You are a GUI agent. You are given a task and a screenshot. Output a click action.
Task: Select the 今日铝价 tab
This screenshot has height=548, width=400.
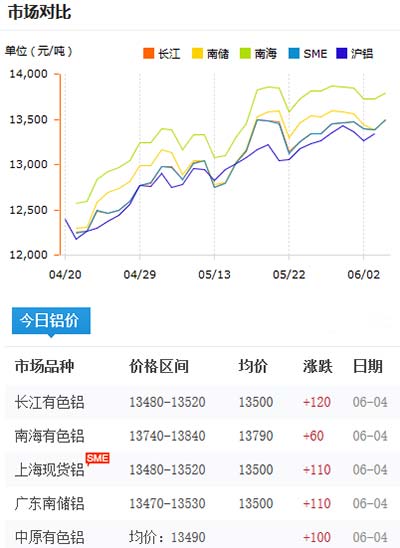click(51, 320)
